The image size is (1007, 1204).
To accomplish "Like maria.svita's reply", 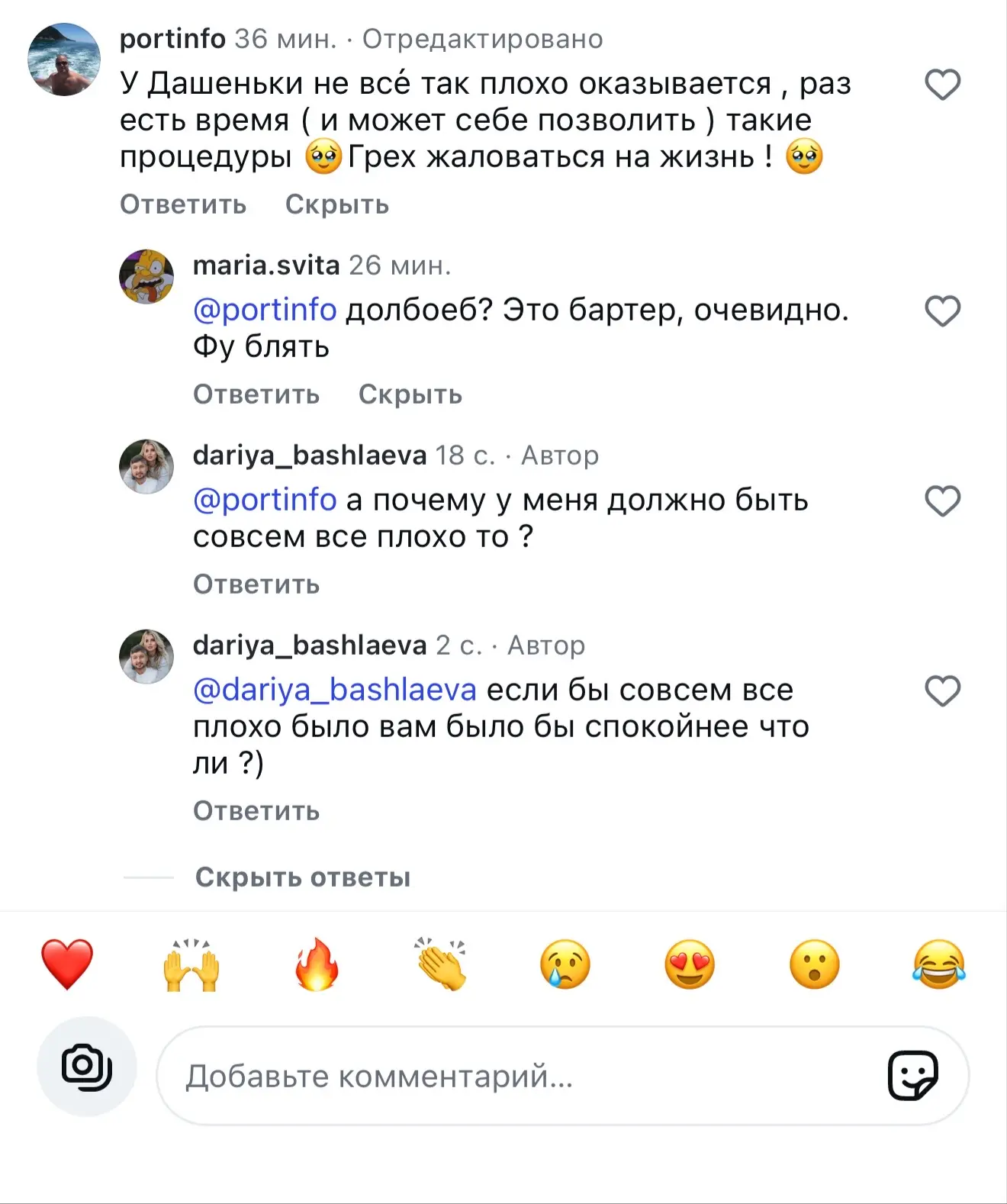I will (942, 311).
